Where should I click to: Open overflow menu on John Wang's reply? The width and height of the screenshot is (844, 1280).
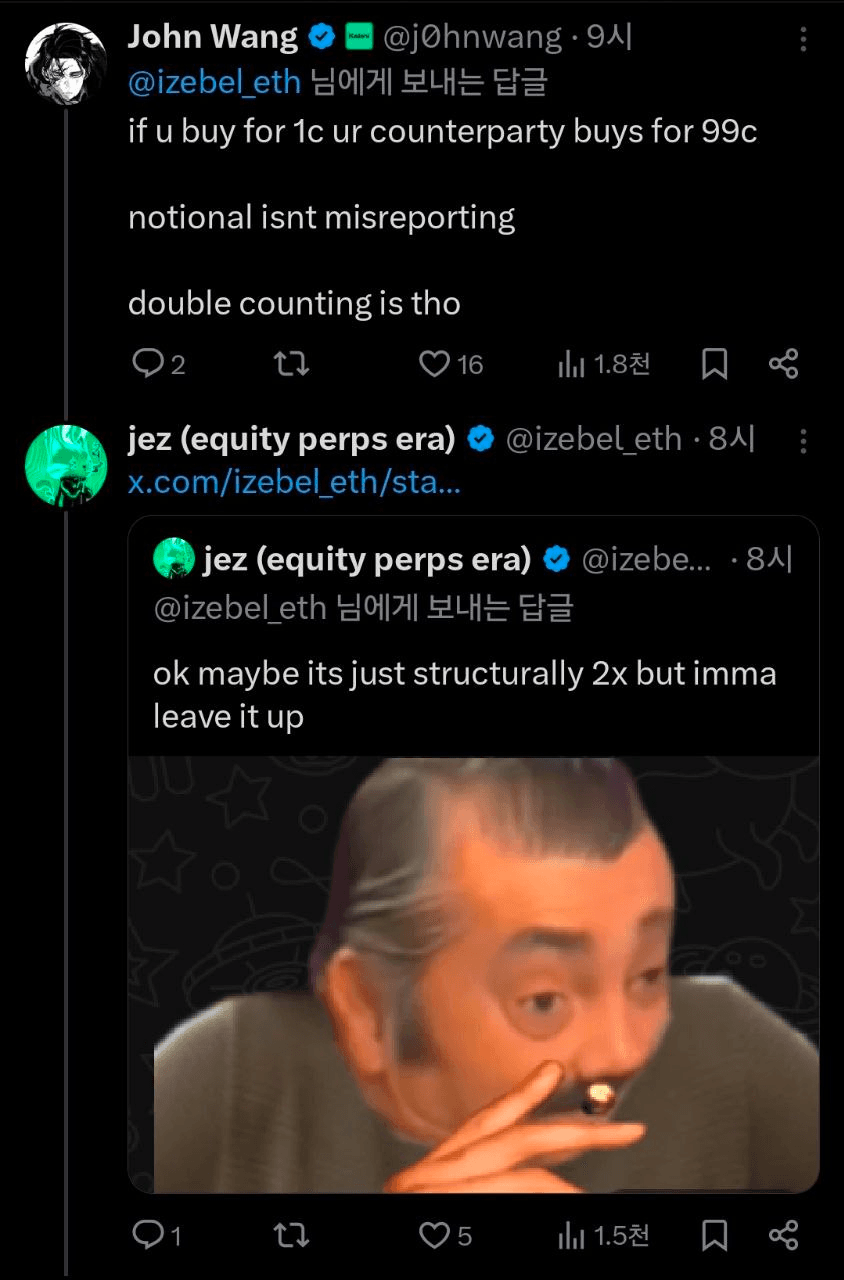coord(803,39)
